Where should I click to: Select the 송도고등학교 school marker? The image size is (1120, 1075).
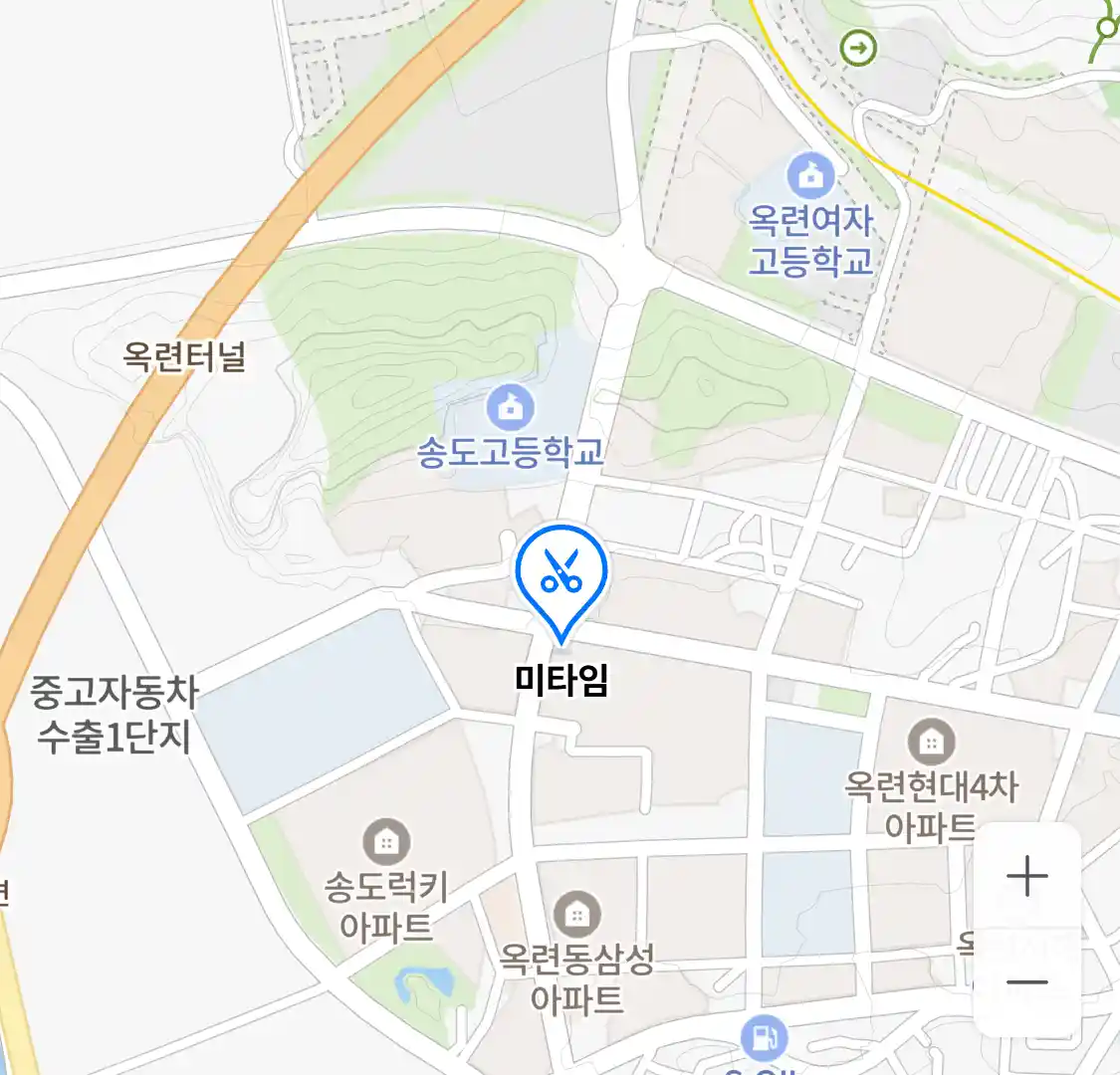pyautogui.click(x=510, y=407)
